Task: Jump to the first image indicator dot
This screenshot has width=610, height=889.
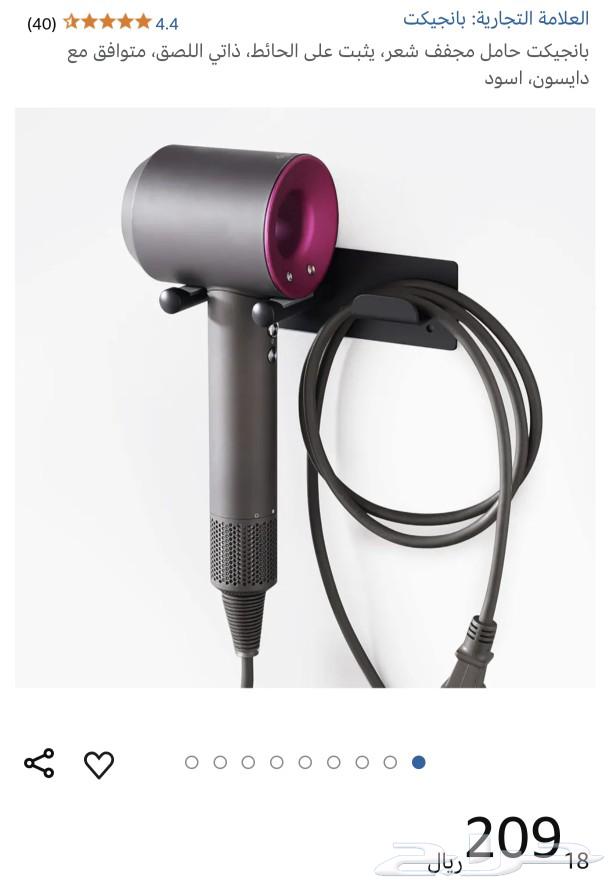Action: 418,762
